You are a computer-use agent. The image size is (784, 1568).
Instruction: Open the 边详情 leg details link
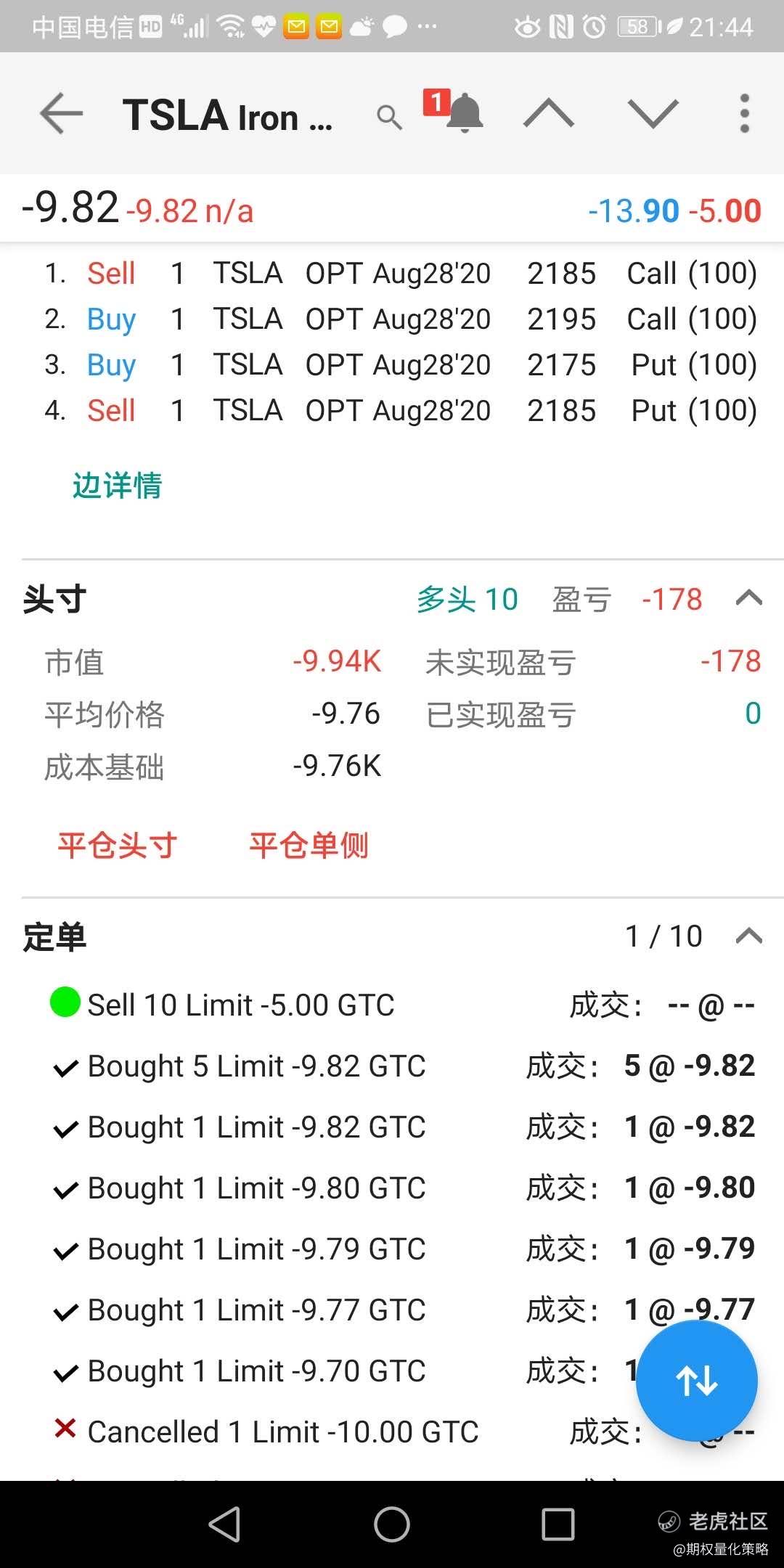tap(117, 485)
